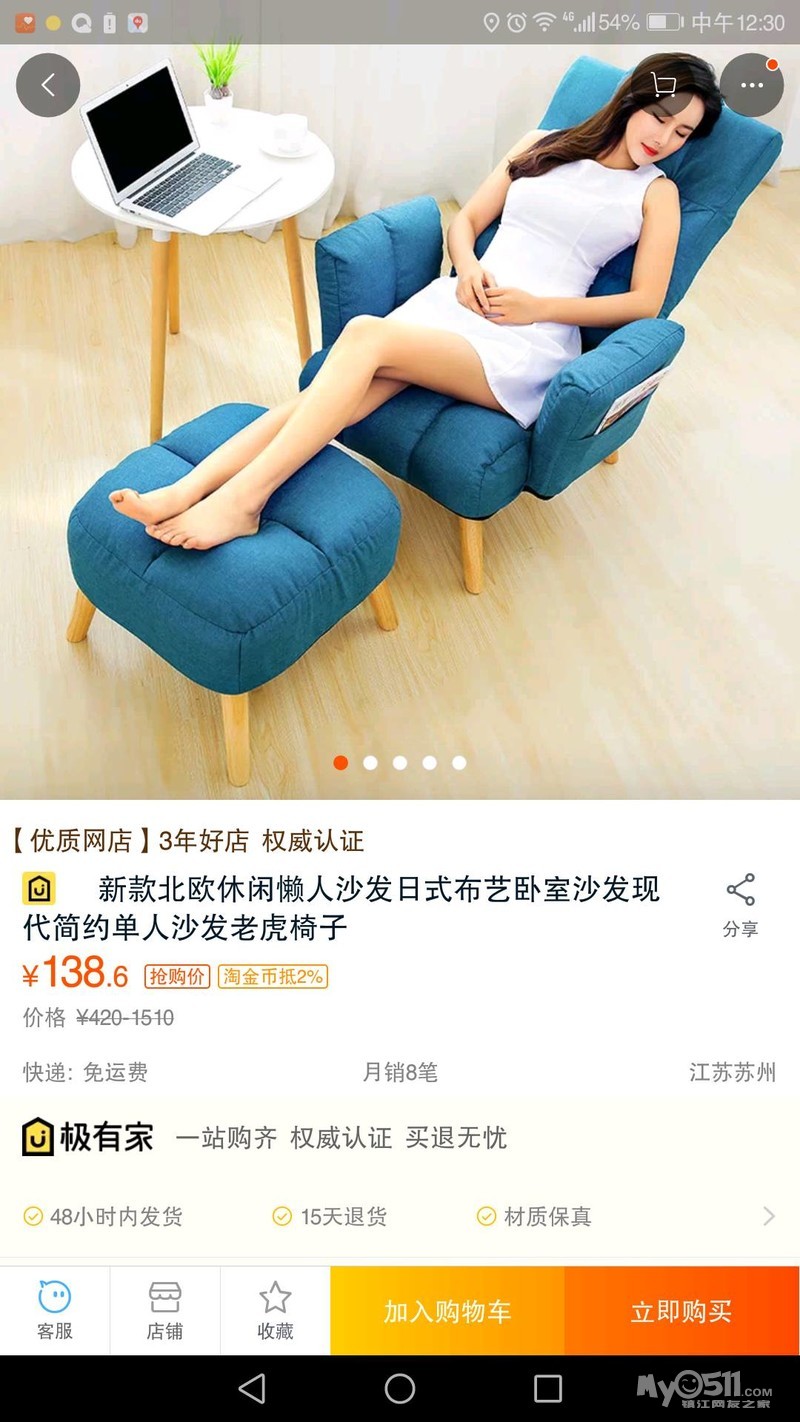The width and height of the screenshot is (800, 1422).
Task: Expand the service guarantees row chevron
Action: coord(768,1216)
